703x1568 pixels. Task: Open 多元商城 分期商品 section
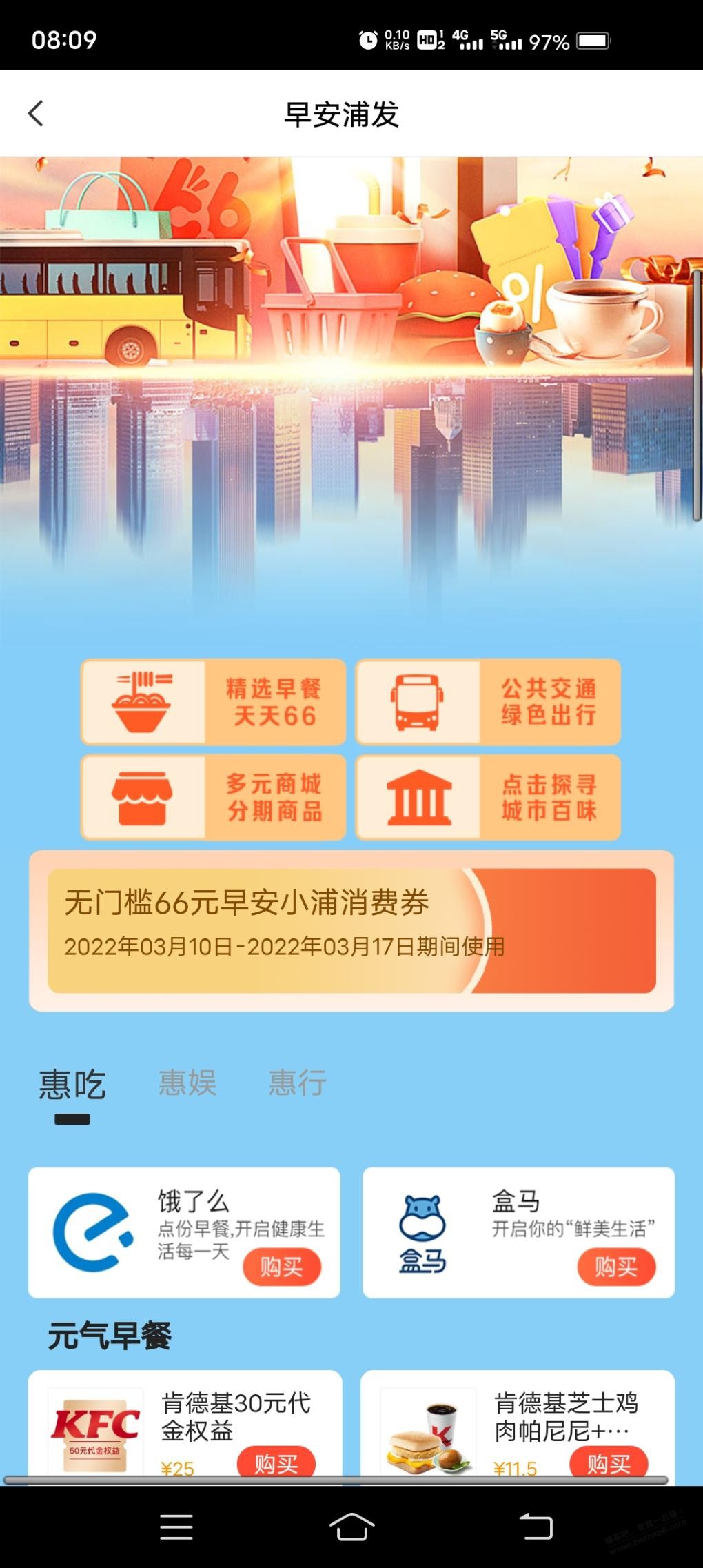pos(213,797)
